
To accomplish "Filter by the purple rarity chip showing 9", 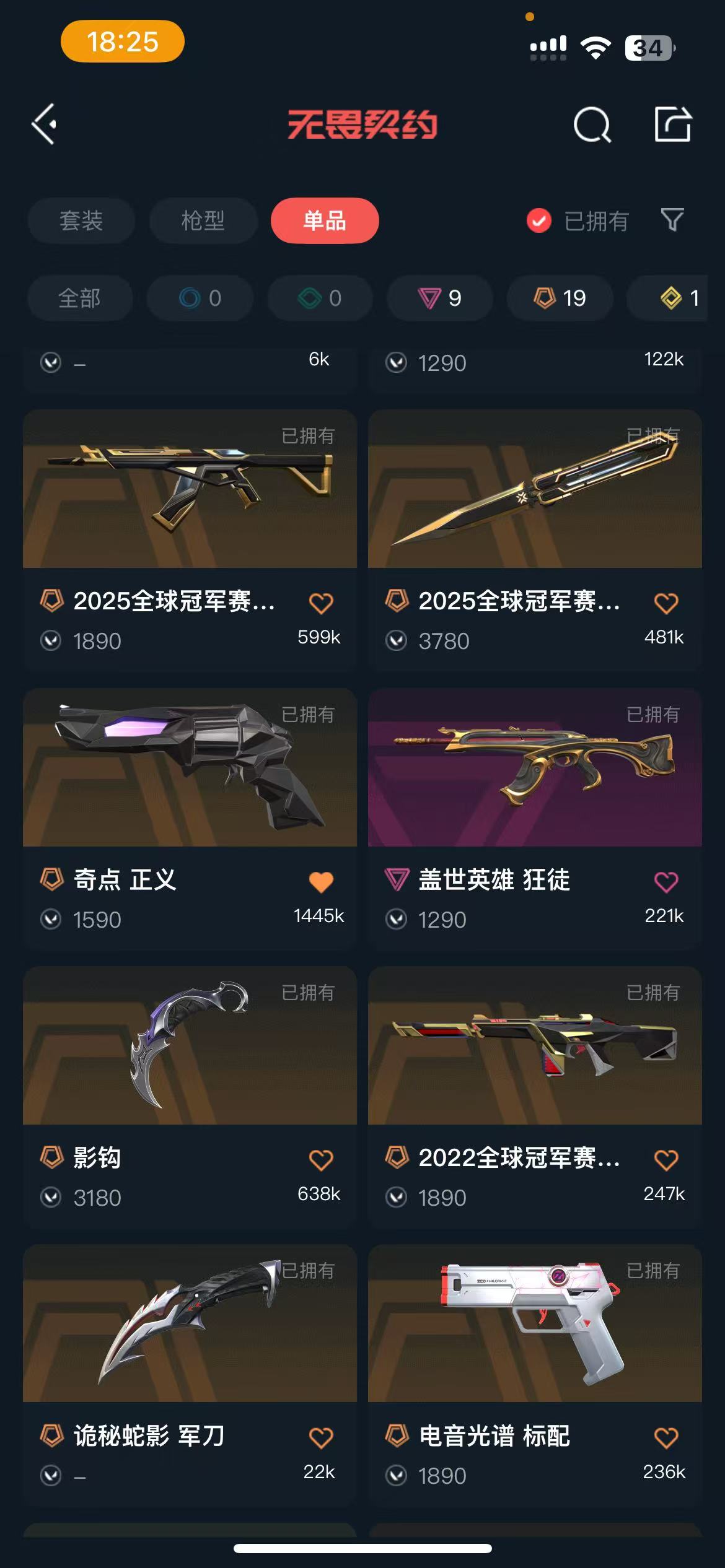I will coord(439,298).
